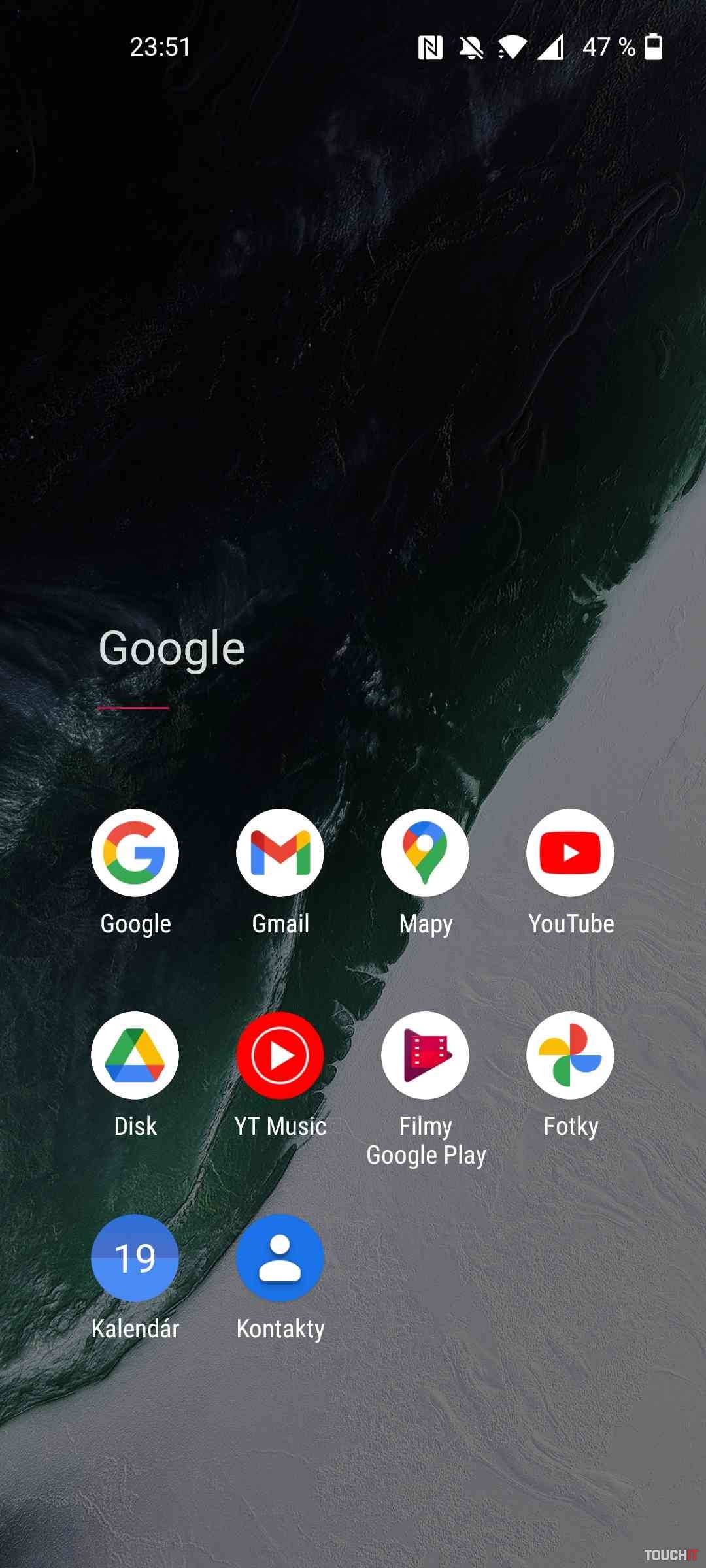Viewport: 706px width, 1568px height.
Task: Open Mapy (Google Maps)
Action: coord(425,853)
